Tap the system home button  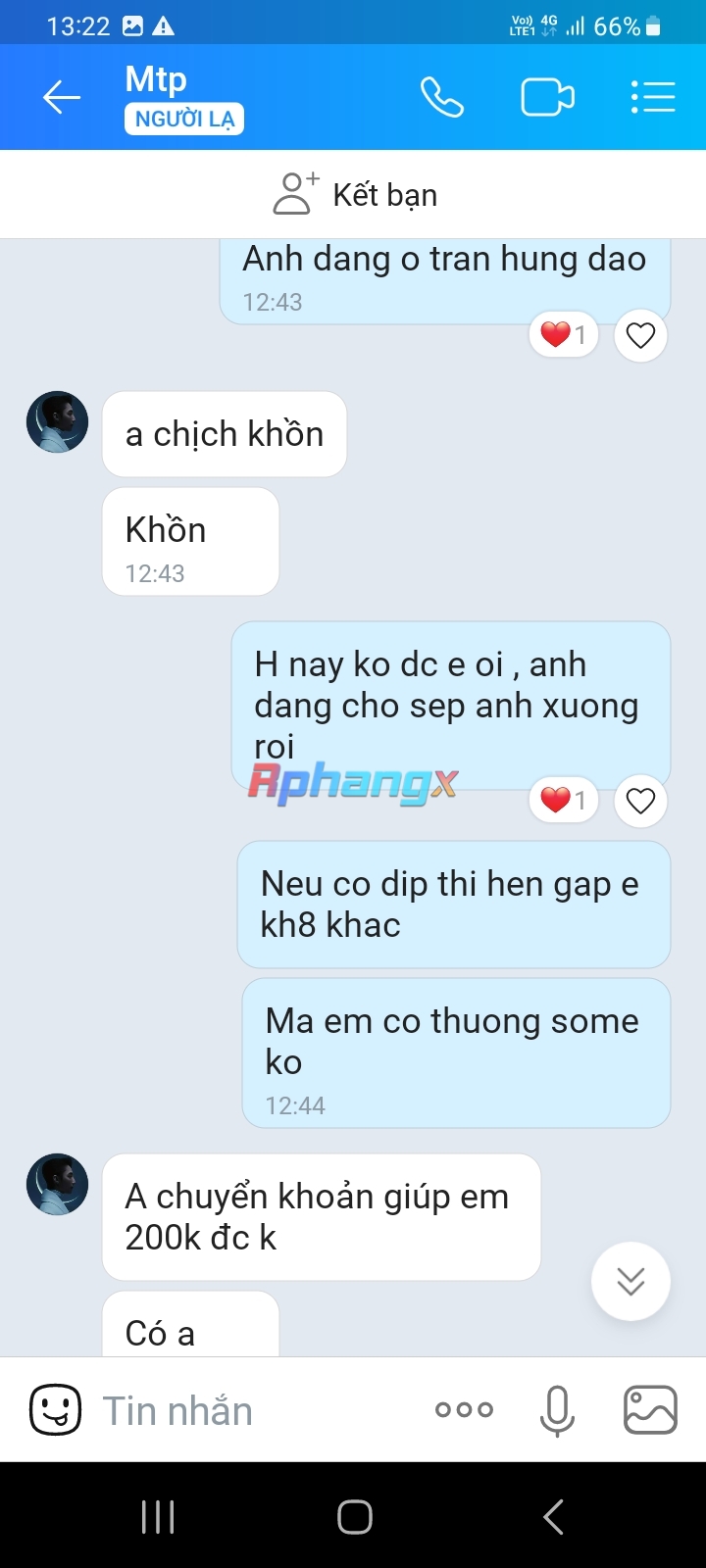pos(354,1516)
